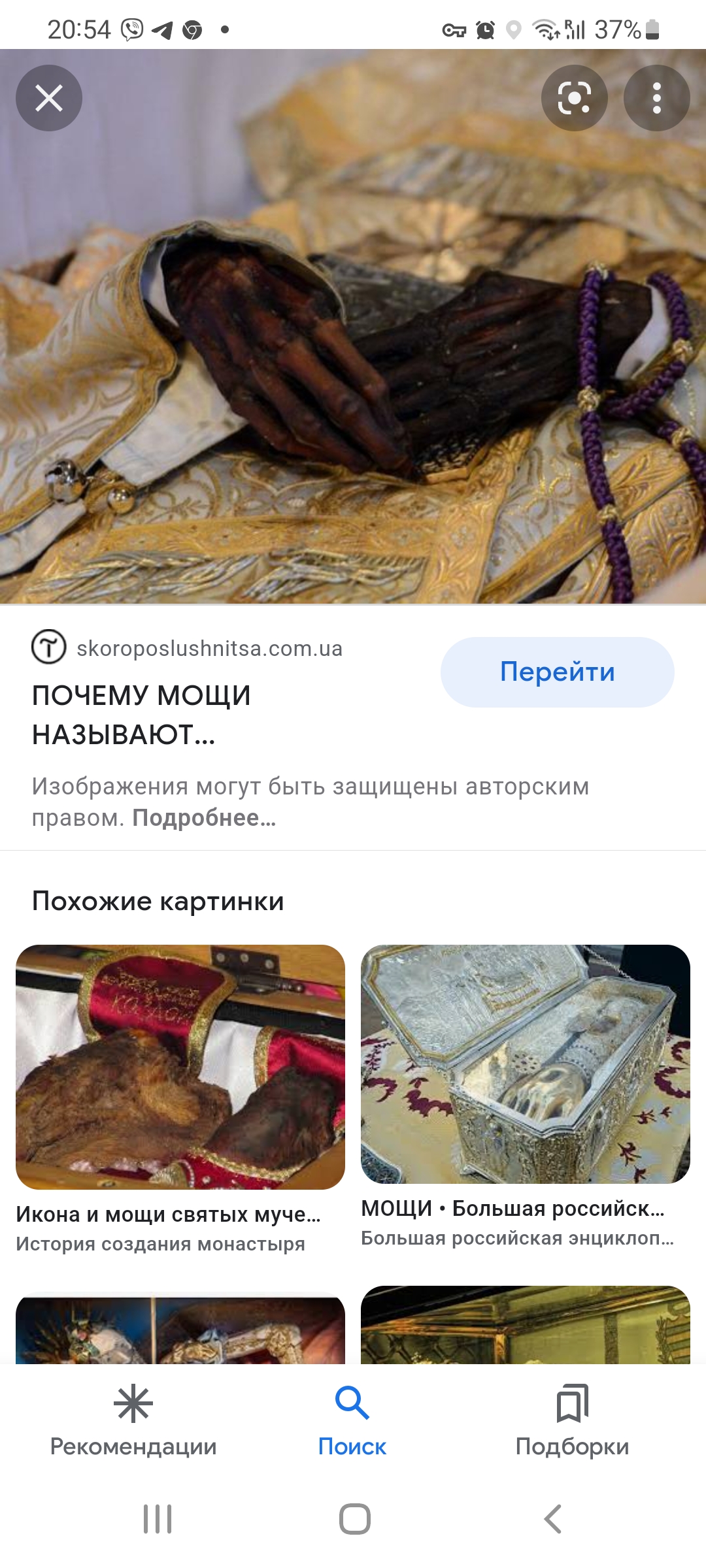Go back using the system back button
This screenshot has height=1568, width=706.
click(552, 1518)
